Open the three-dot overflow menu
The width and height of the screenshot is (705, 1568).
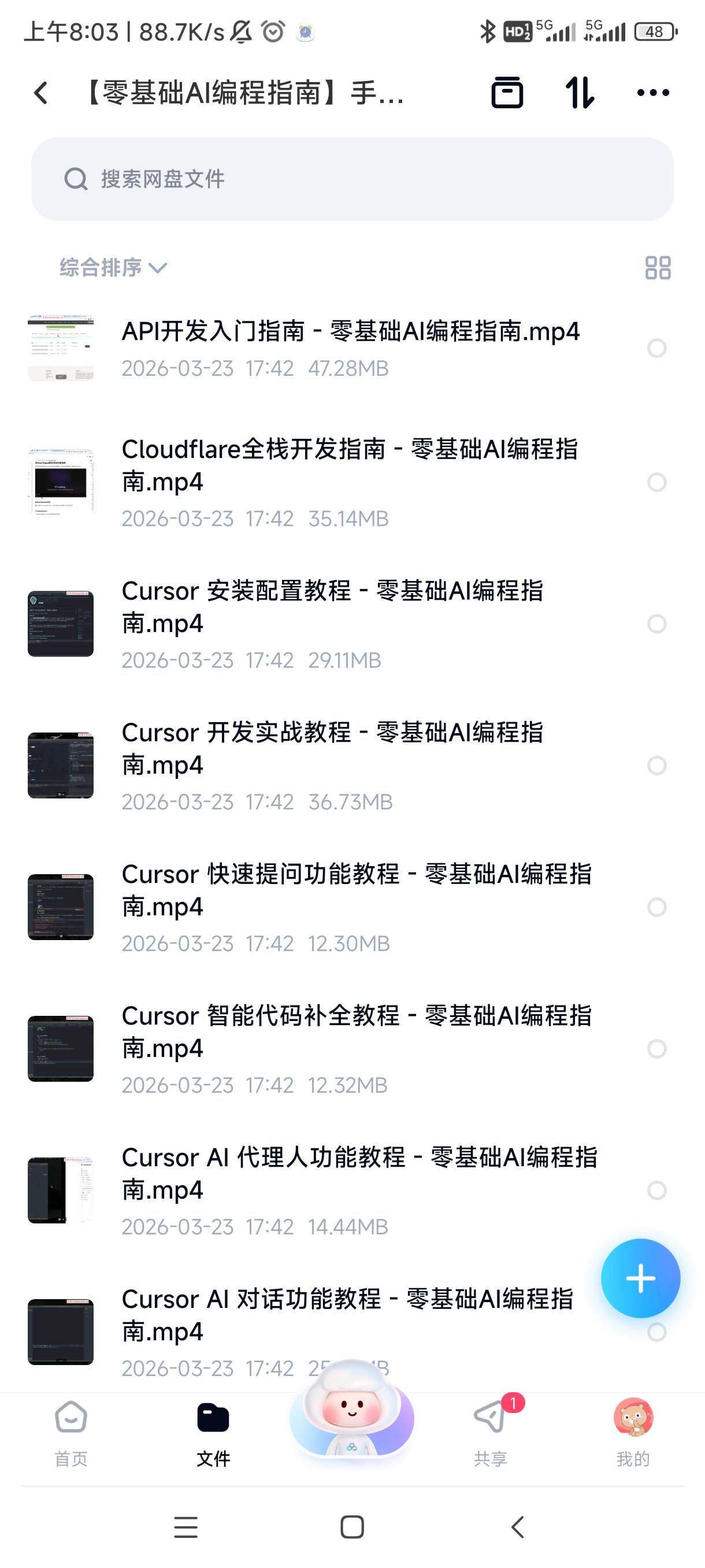coord(652,93)
